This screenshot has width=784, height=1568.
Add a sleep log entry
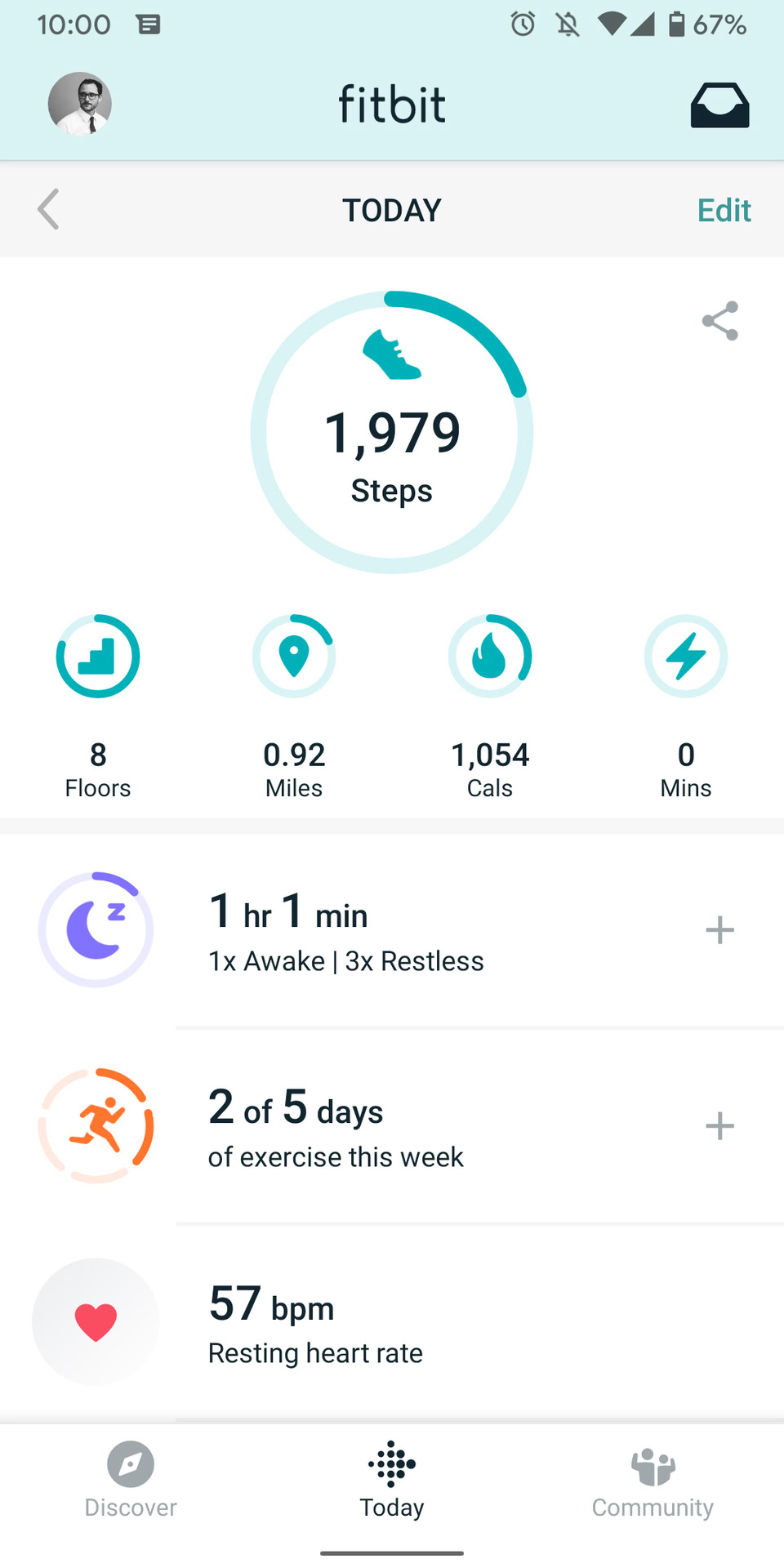click(719, 930)
